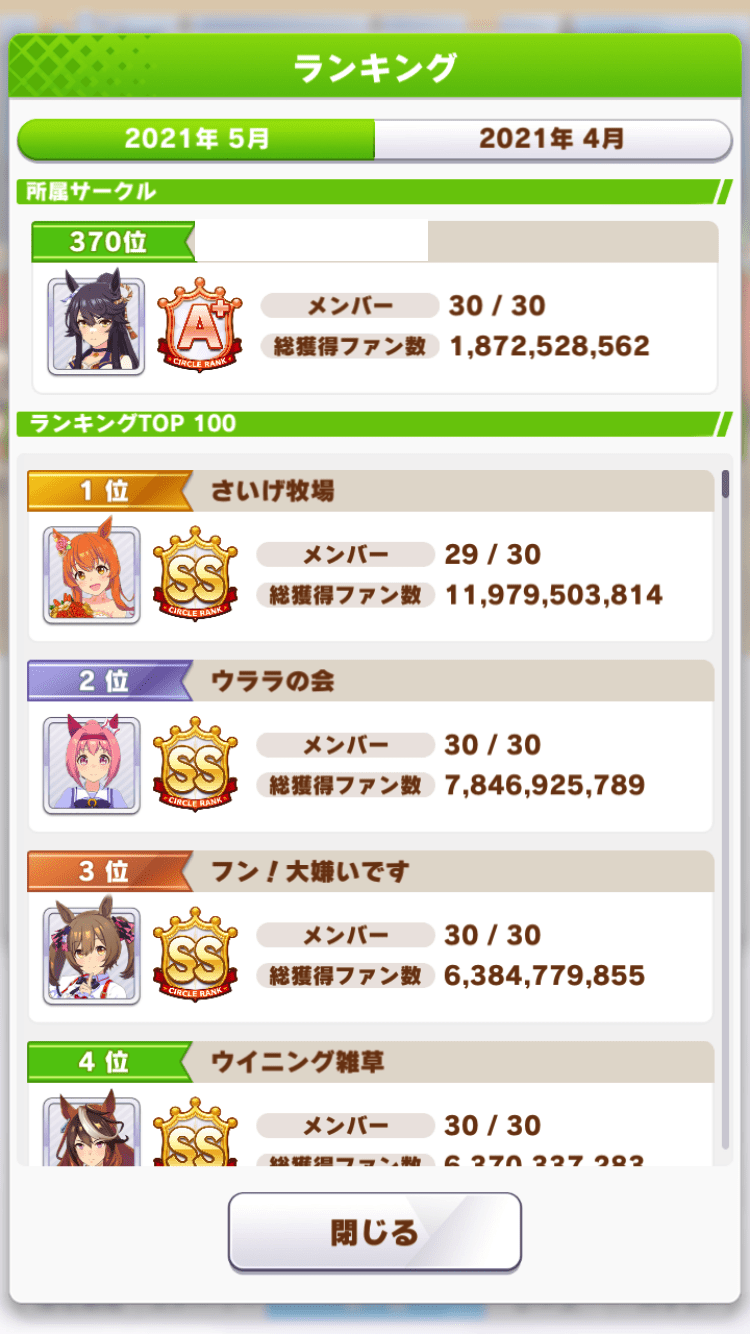Viewport: 750px width, 1334px height.
Task: Select the 2021年 5月 ranking tab
Action: tap(195, 139)
